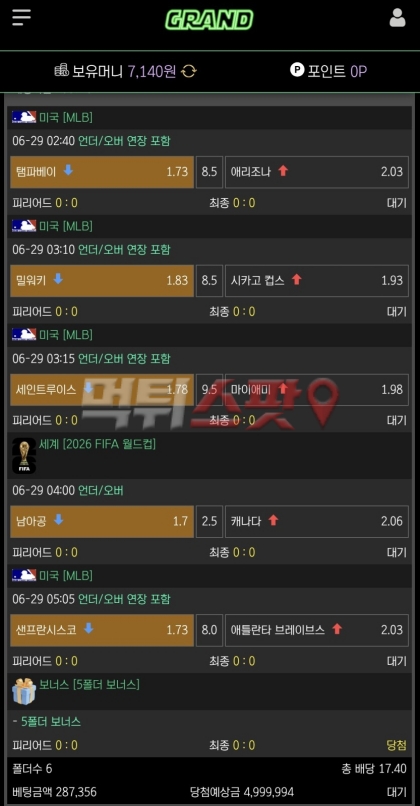Select the 시카고 컵스 1.93 over option

click(x=317, y=281)
